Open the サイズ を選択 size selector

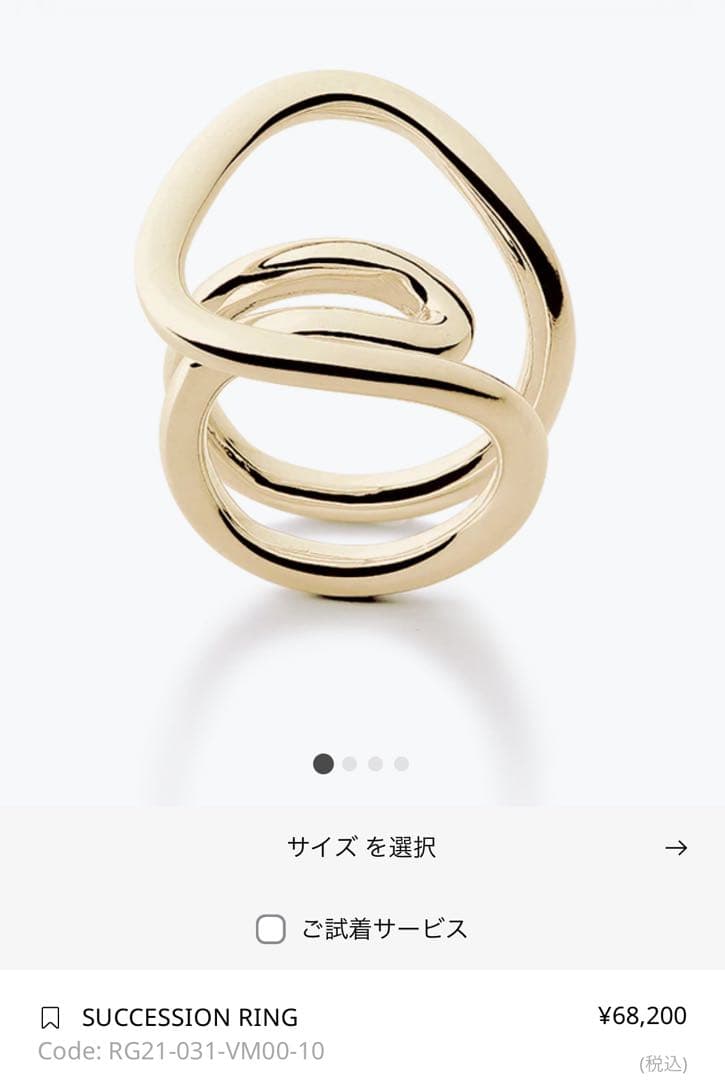(x=362, y=848)
